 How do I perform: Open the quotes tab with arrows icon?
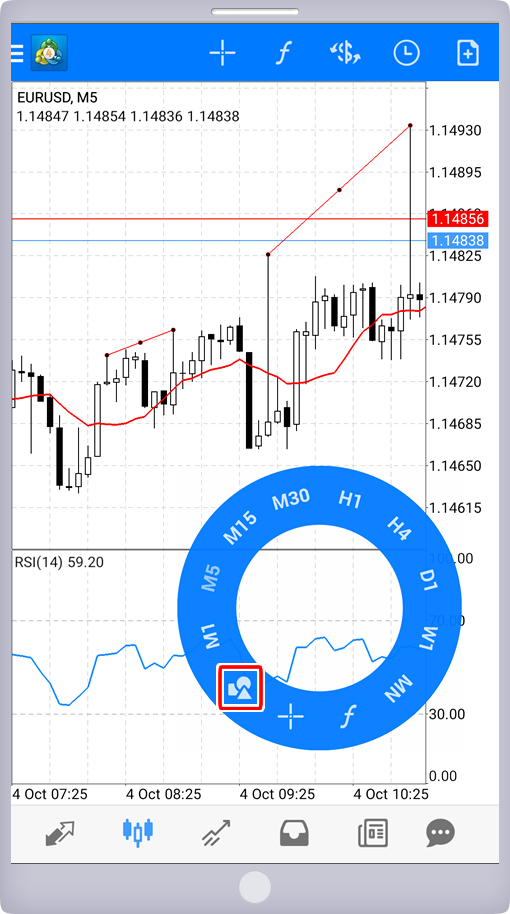point(61,834)
